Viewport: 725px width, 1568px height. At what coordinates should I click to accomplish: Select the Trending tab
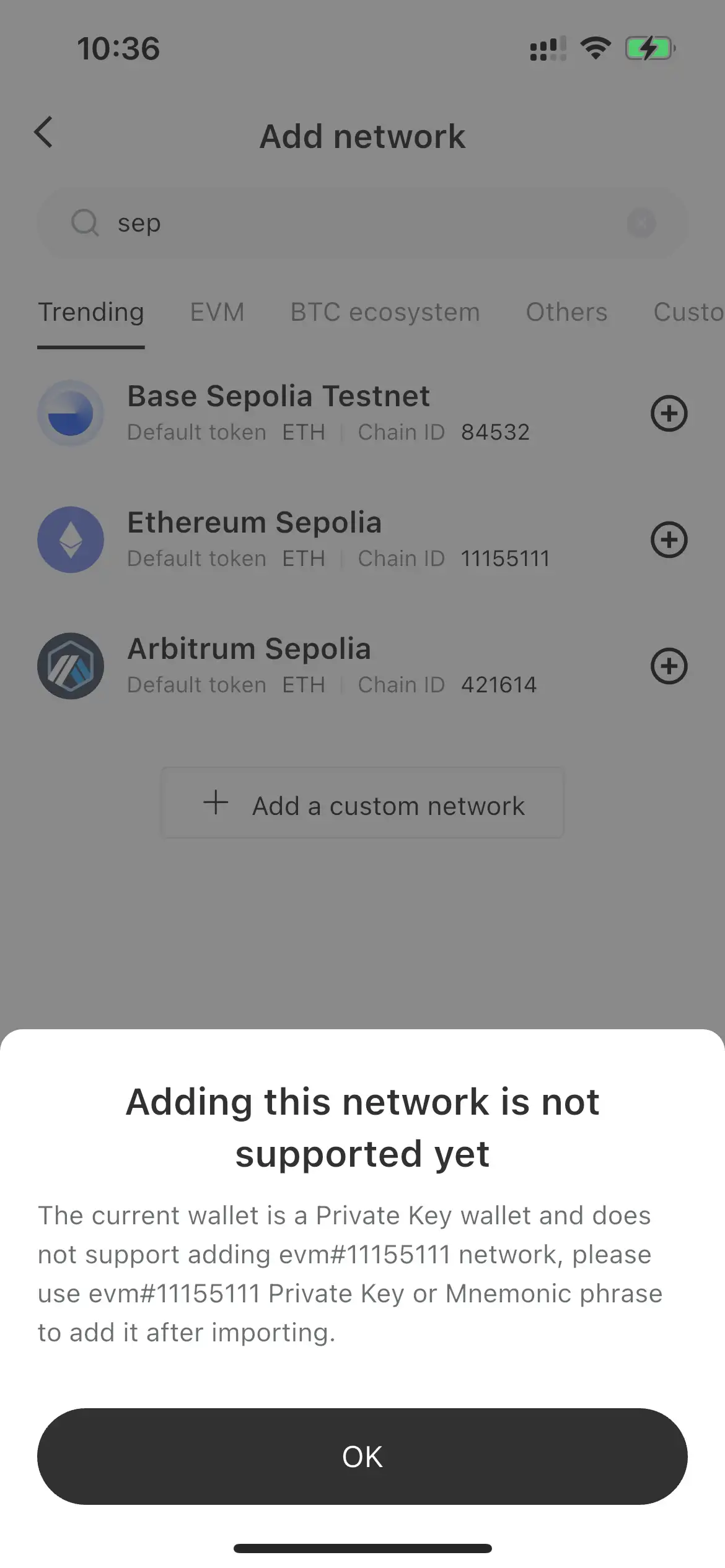pyautogui.click(x=90, y=312)
